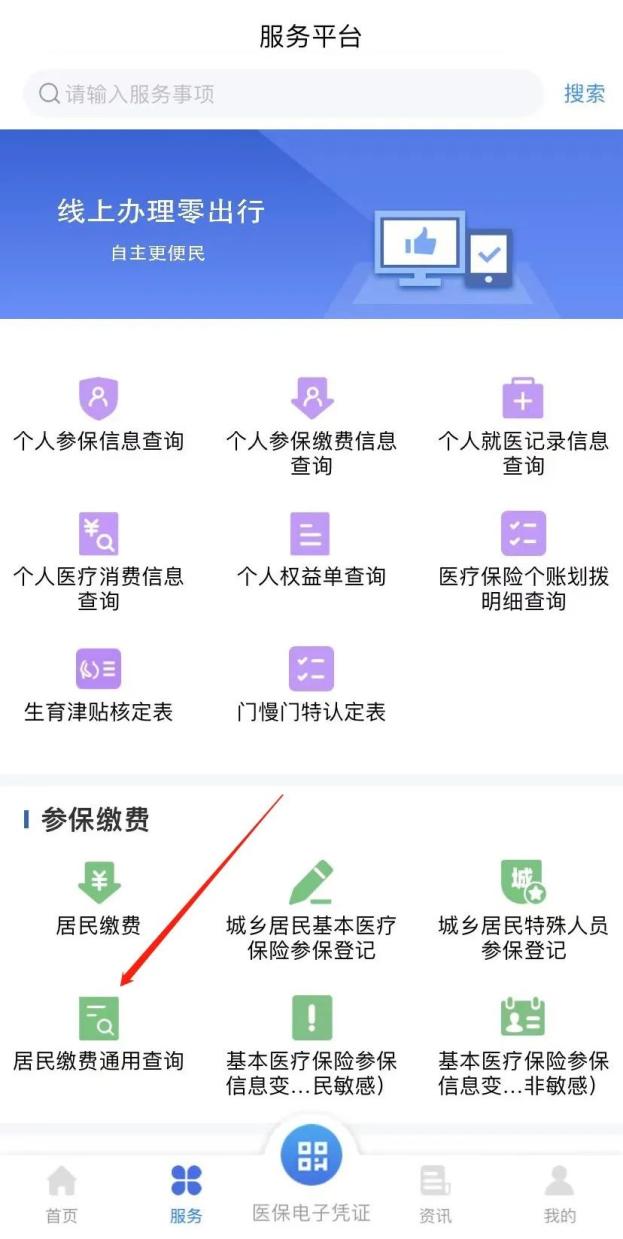Tap the 请输入服务事项 search field
The width and height of the screenshot is (623, 1239).
280,95
